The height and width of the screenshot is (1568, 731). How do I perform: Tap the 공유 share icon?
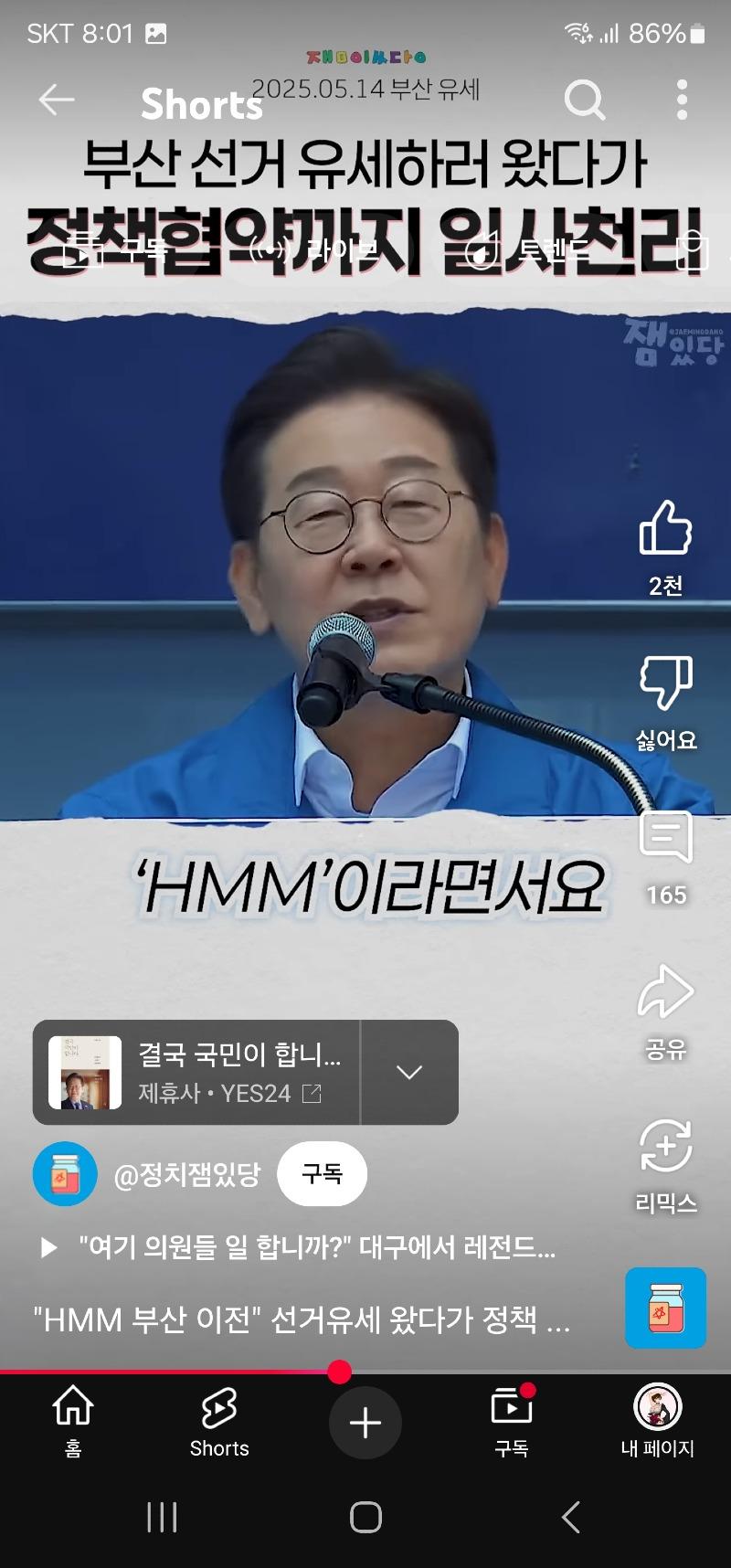[667, 991]
